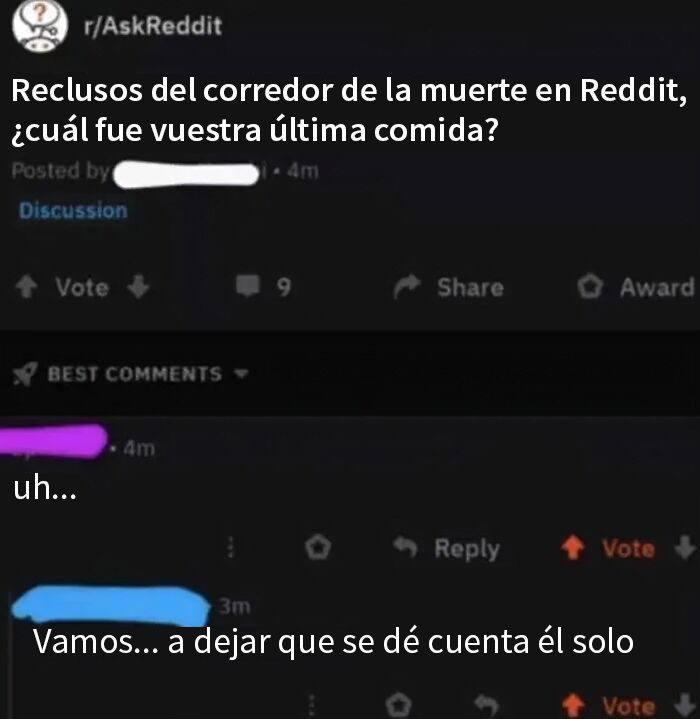
Task: Award the "Vamos..." reply comment
Action: [400, 705]
